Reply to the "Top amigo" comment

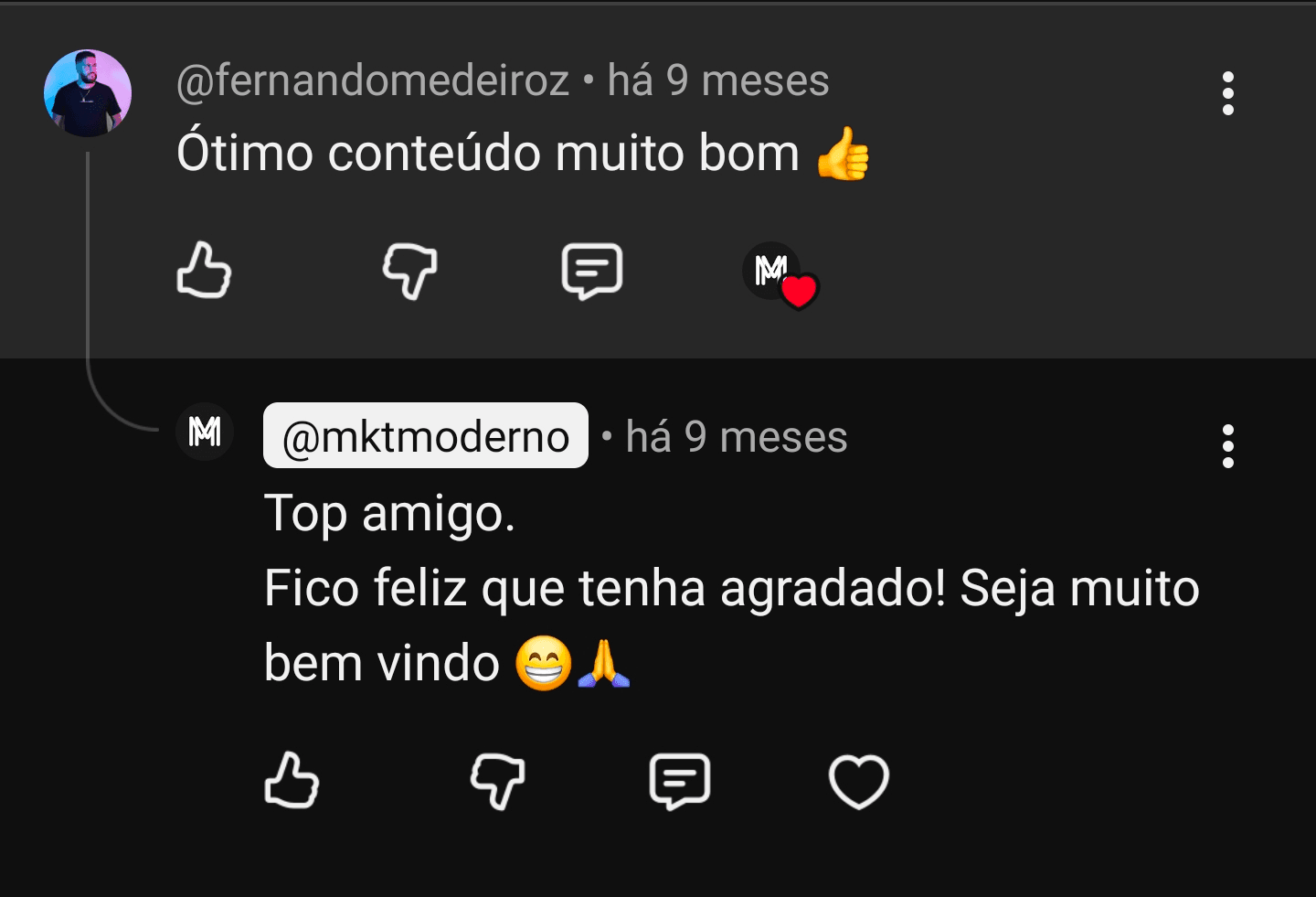pyautogui.click(x=680, y=781)
